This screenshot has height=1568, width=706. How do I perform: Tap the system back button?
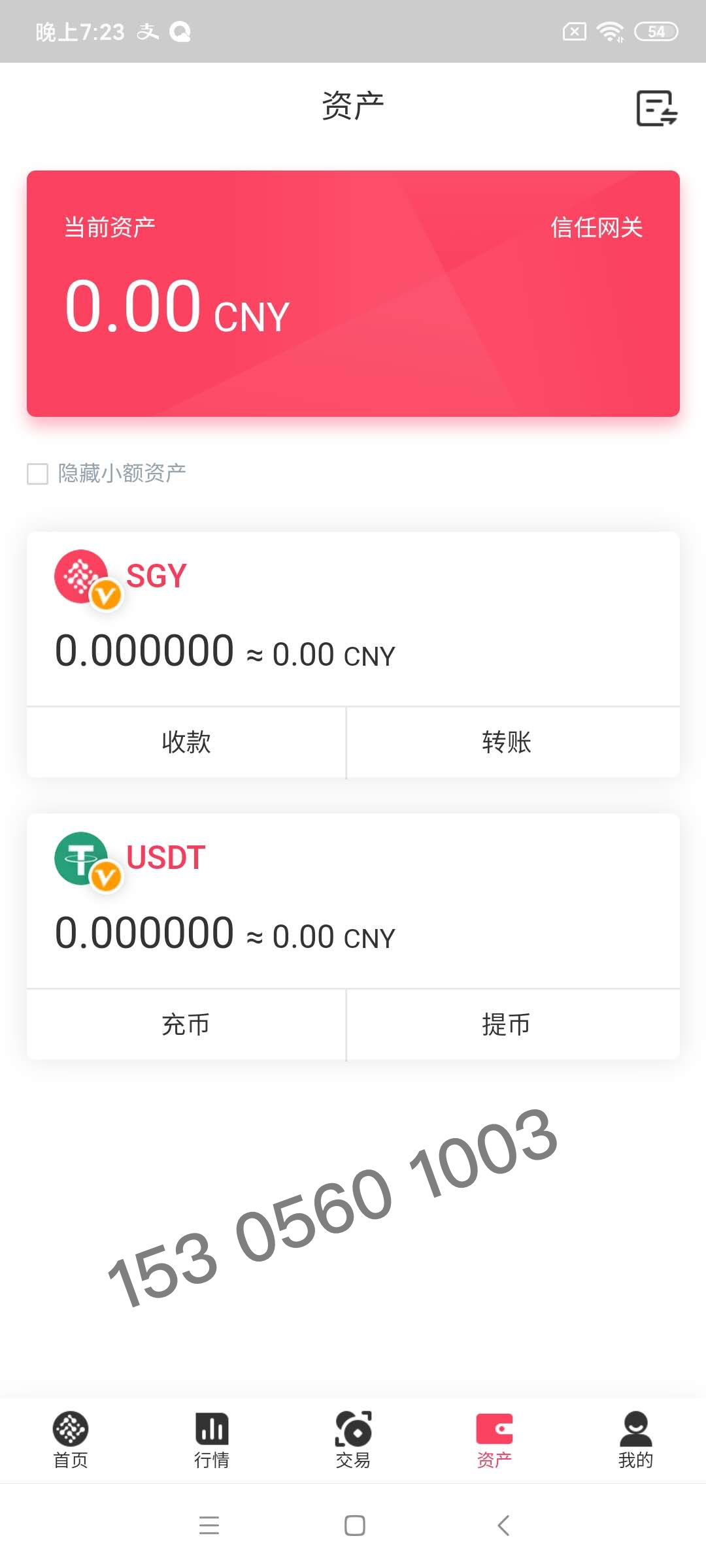tap(503, 1526)
